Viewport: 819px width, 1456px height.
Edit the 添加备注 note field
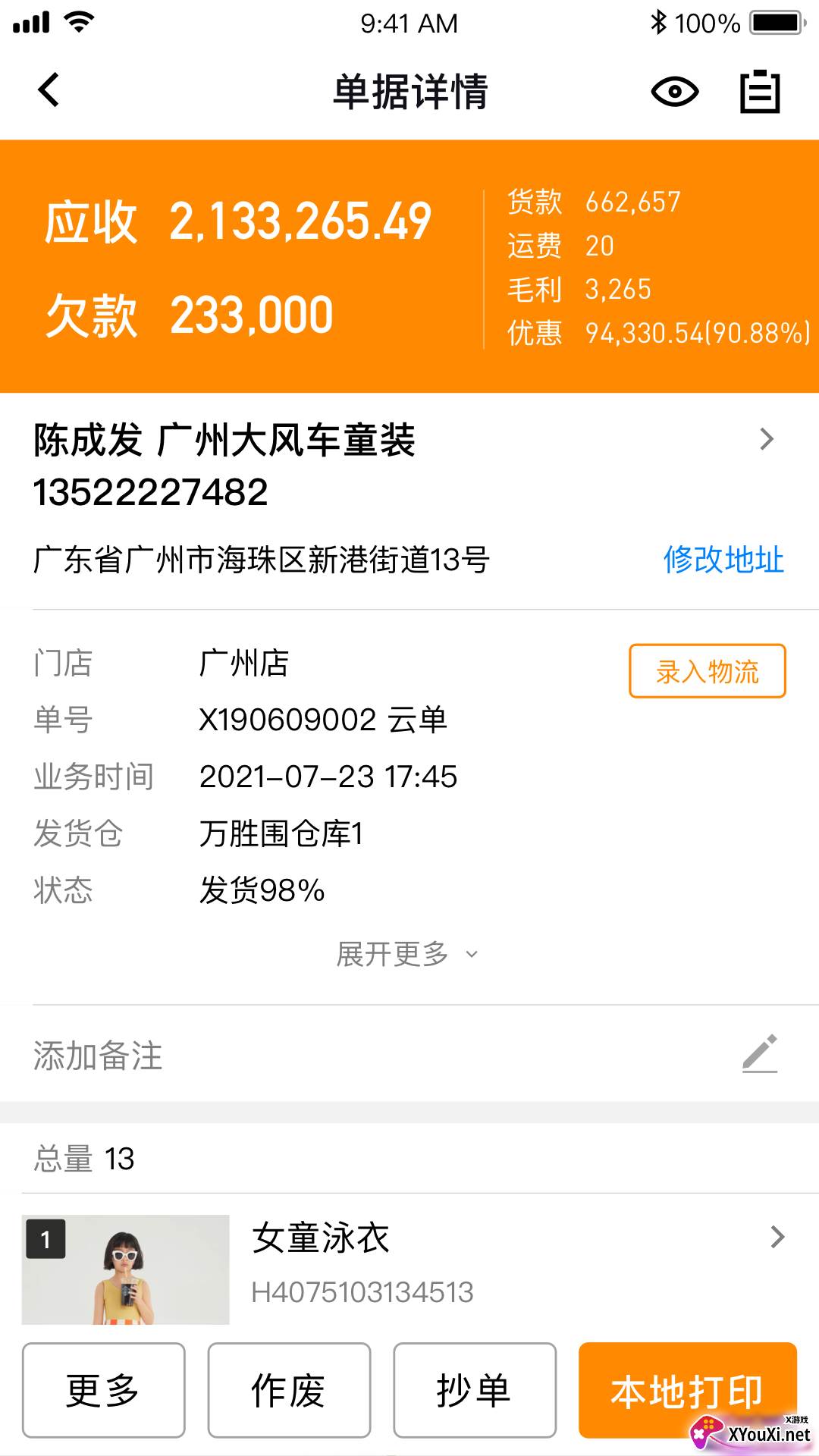point(409,1055)
